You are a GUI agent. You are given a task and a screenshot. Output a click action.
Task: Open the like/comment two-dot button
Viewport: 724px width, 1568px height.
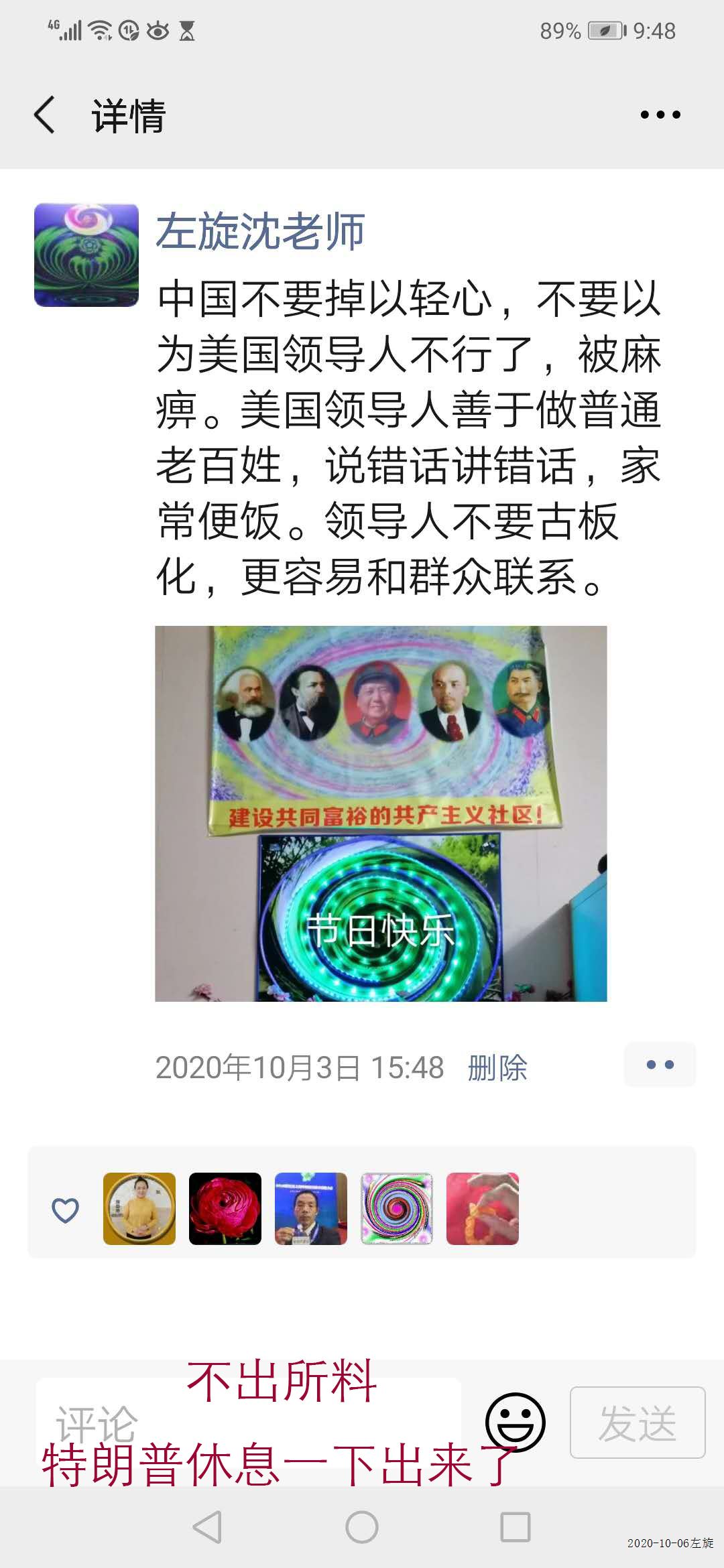pyautogui.click(x=660, y=1065)
